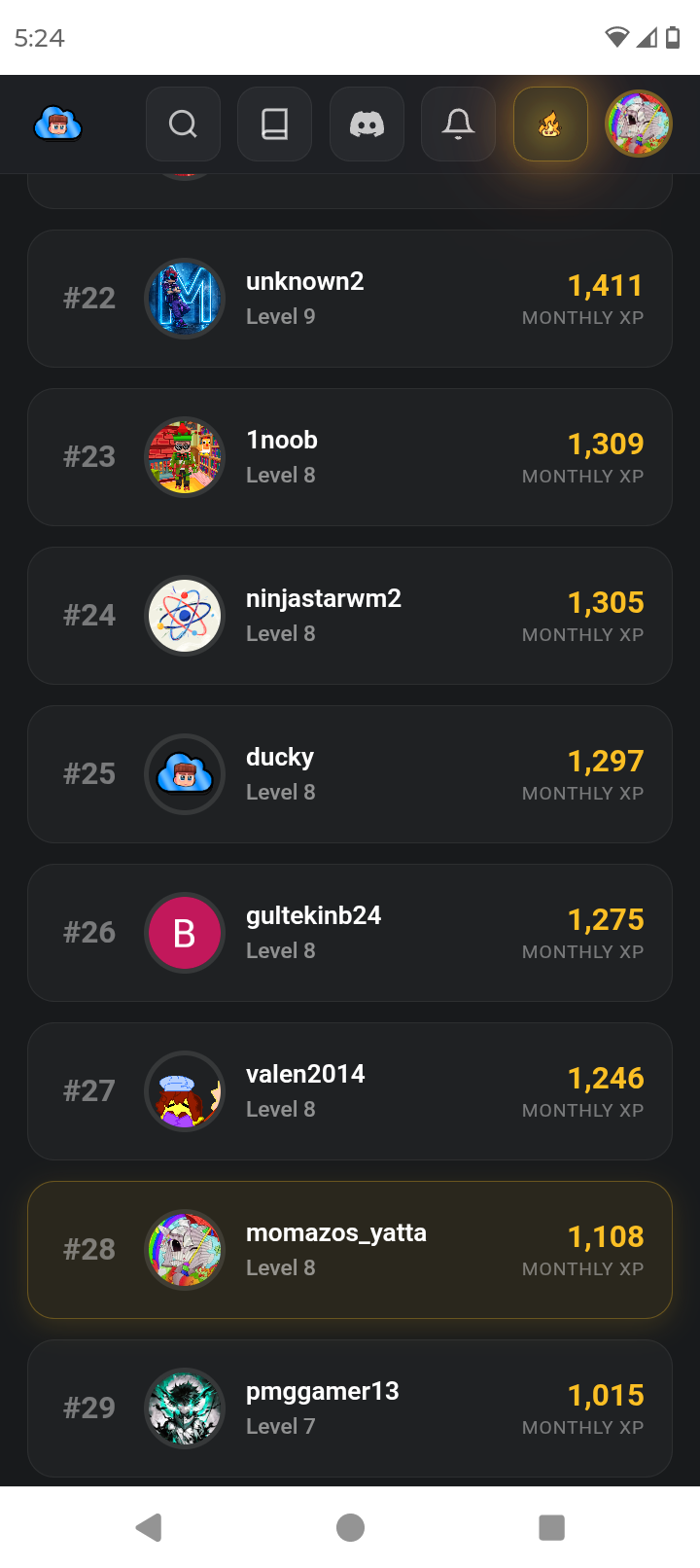This screenshot has height=1568, width=700.
Task: Go to the system home screen
Action: pyautogui.click(x=350, y=1527)
